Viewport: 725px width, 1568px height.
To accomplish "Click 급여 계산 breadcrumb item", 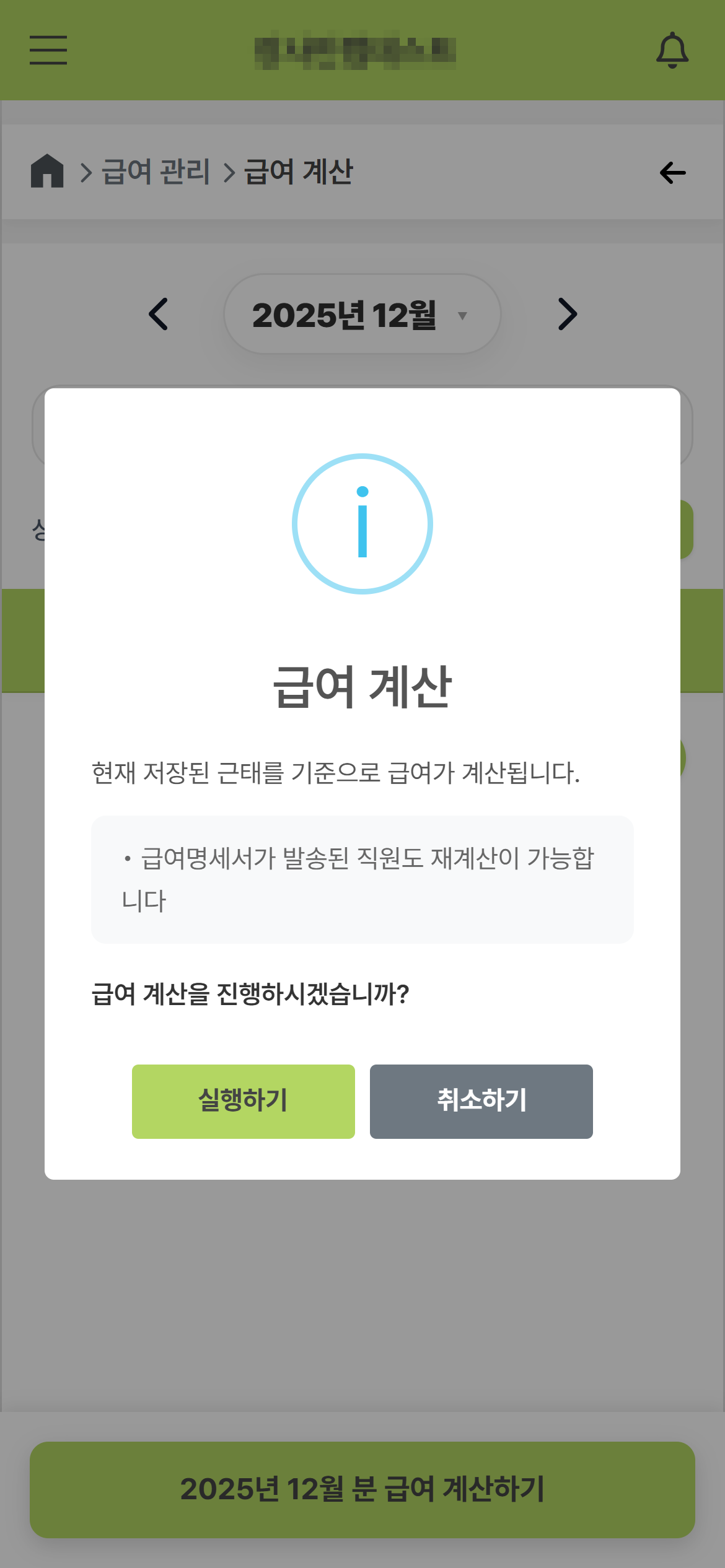I will (299, 172).
